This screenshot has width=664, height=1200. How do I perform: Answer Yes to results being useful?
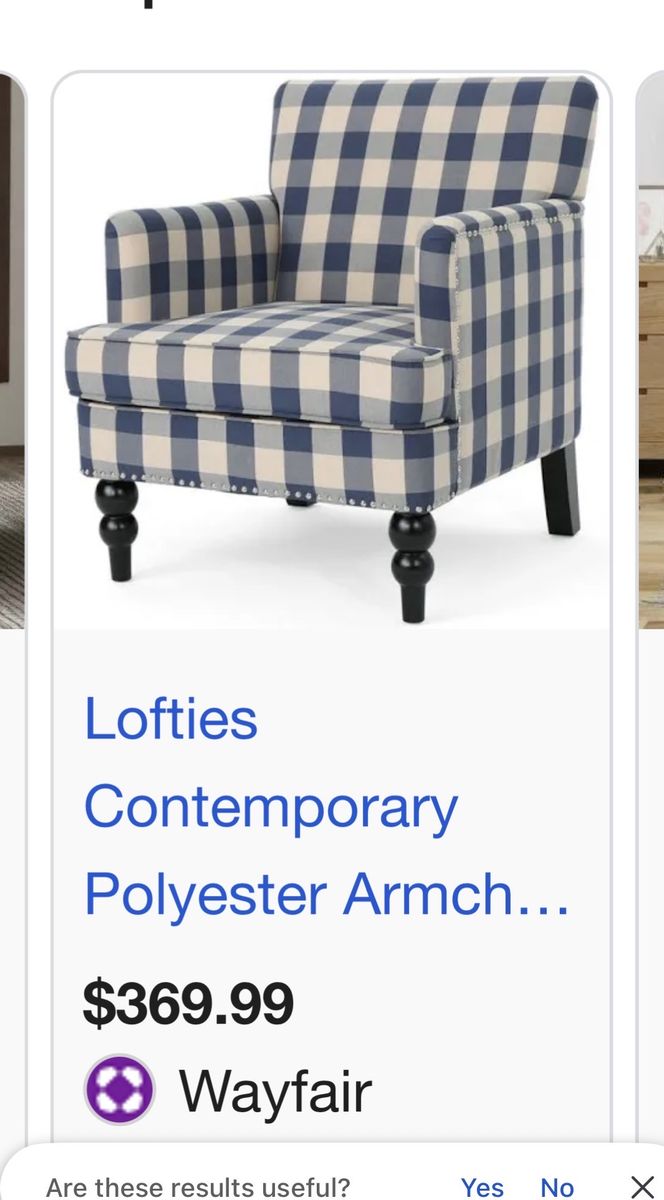[x=482, y=1186]
